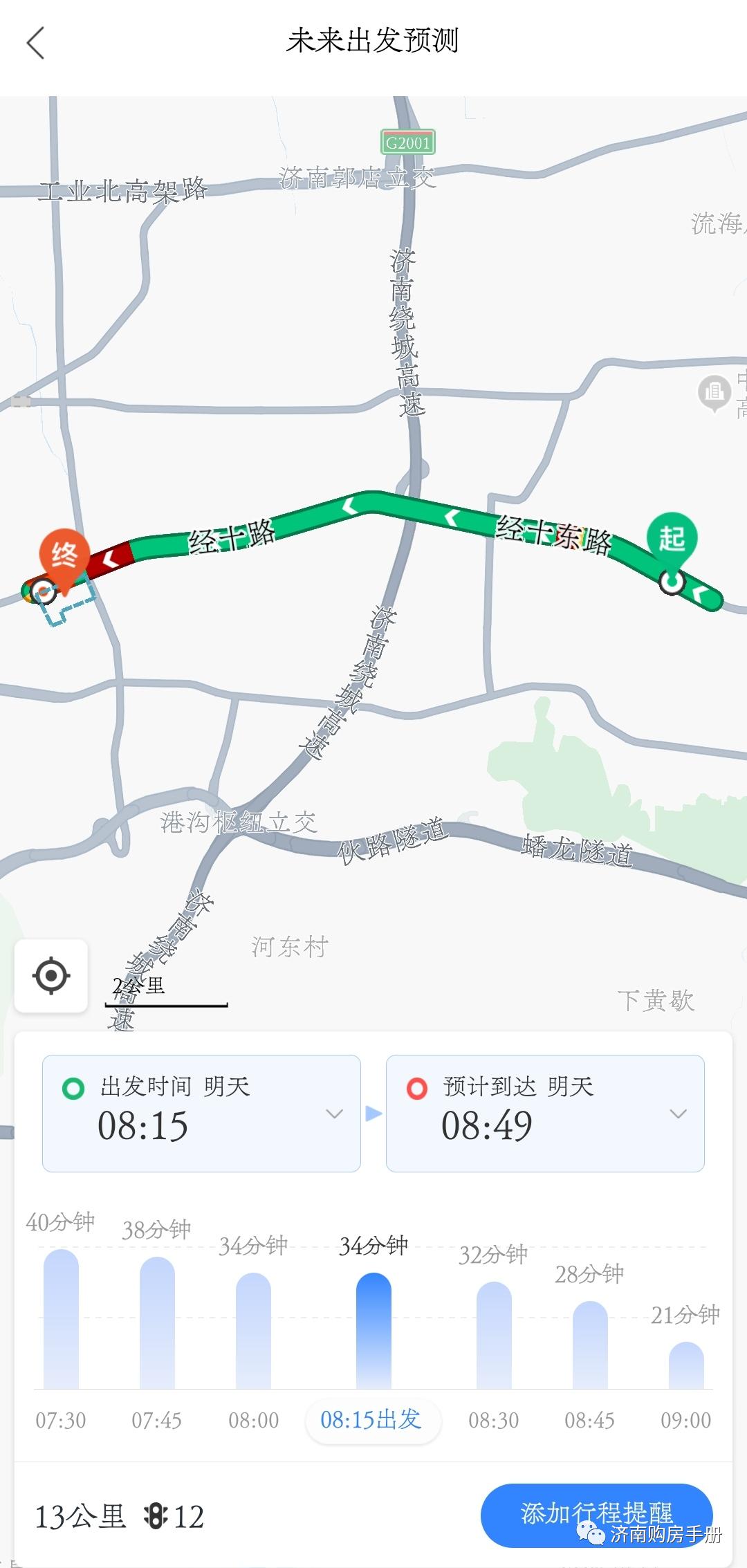747x1568 pixels.
Task: Tap the current location crosshair icon
Action: coord(50,975)
